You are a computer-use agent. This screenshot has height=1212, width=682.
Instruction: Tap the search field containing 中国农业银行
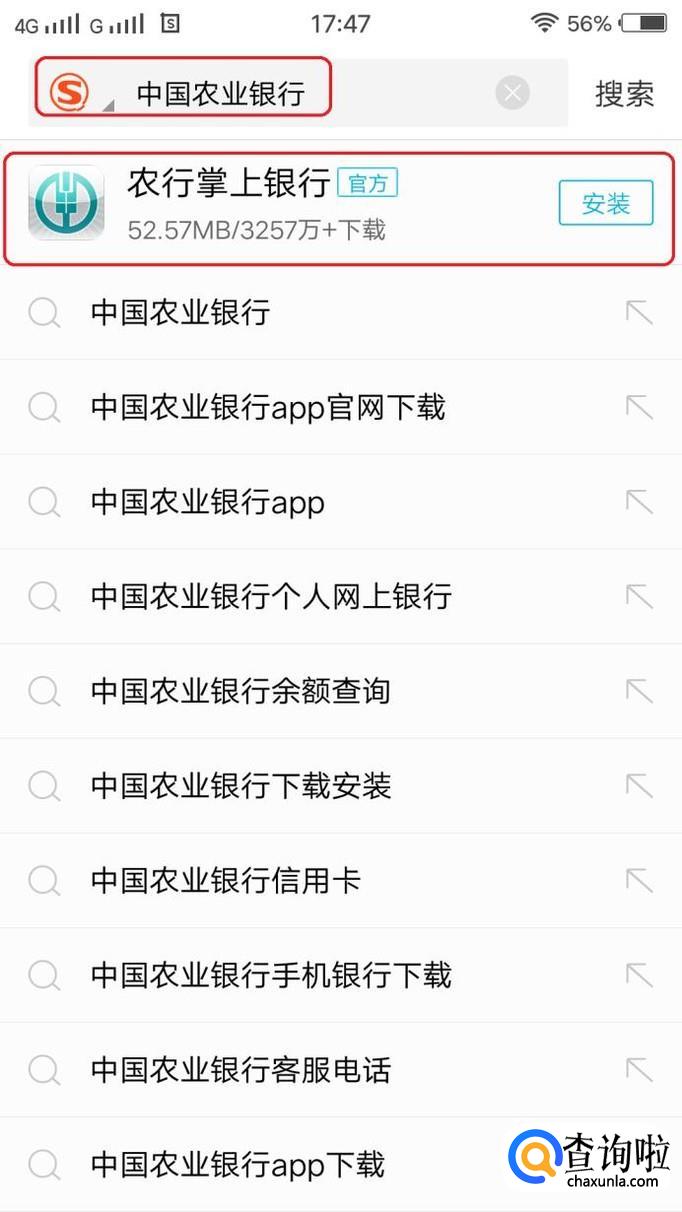click(x=300, y=94)
